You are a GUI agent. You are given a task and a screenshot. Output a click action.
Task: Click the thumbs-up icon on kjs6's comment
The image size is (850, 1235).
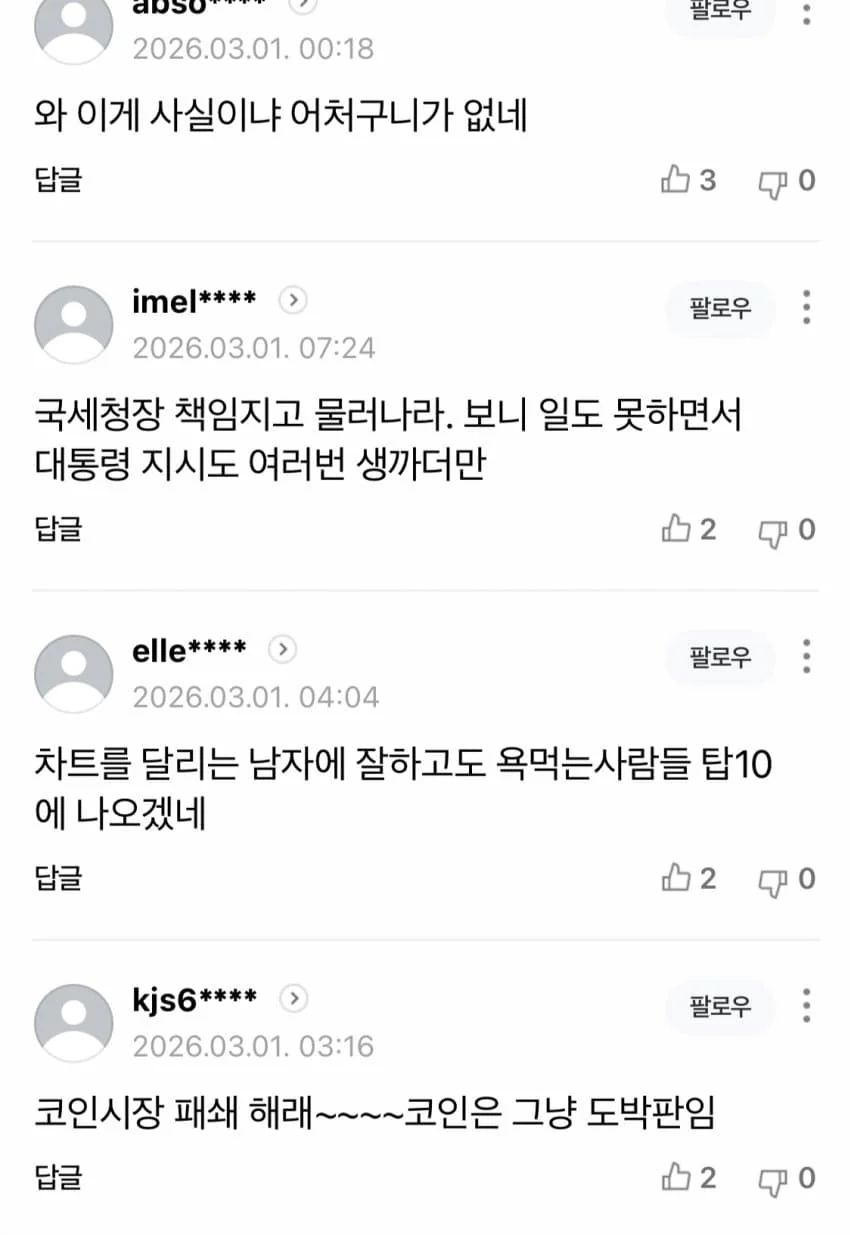coord(674,1178)
